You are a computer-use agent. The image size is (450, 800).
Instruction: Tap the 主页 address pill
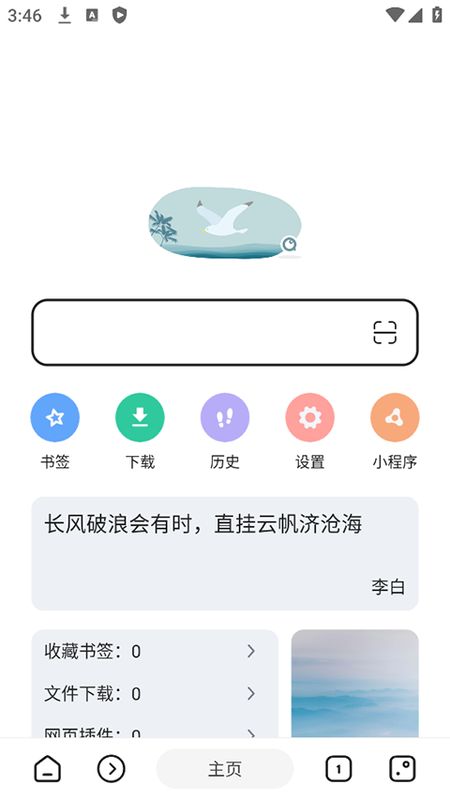coord(225,769)
